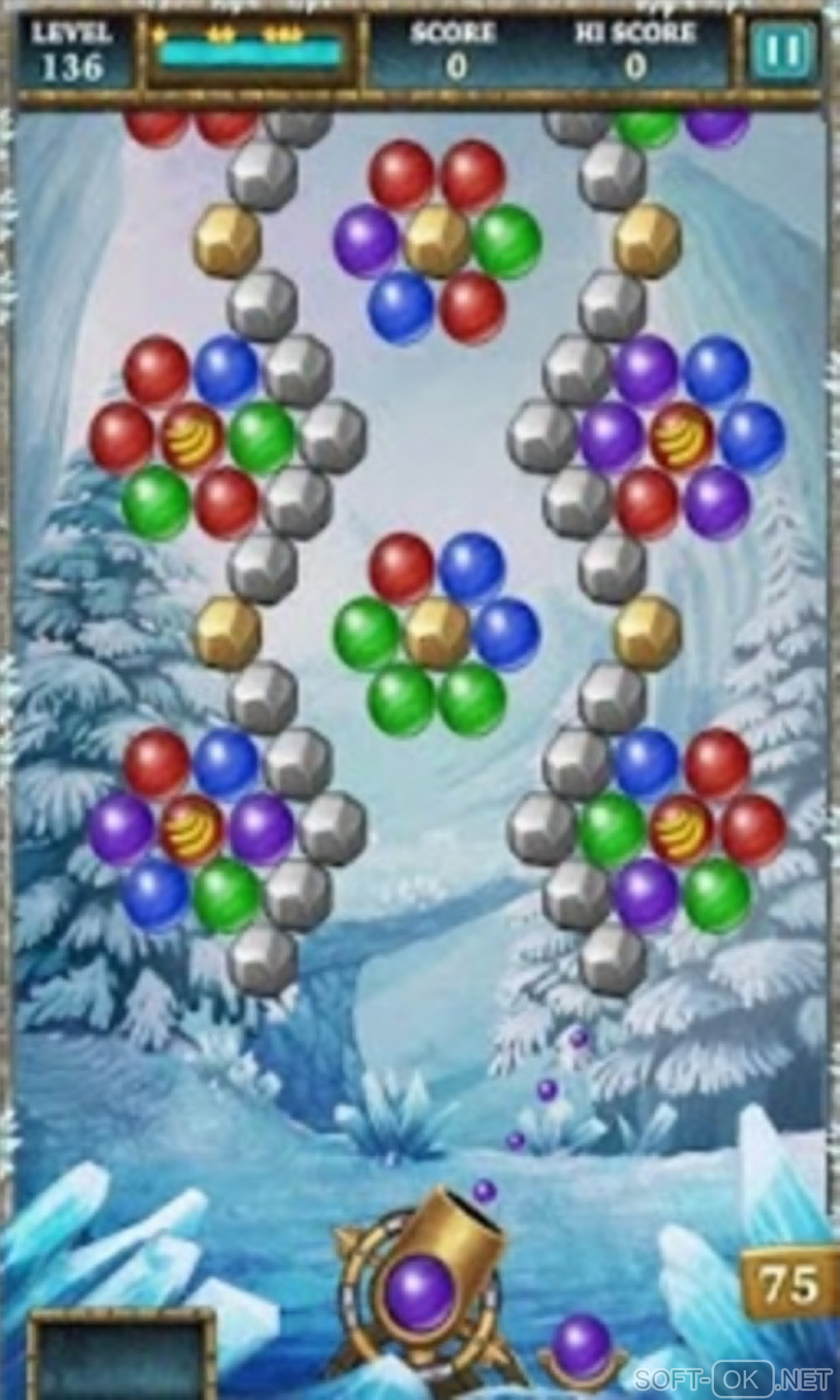Screen dimensions: 840x1400
Task: Pause the game
Action: (782, 52)
